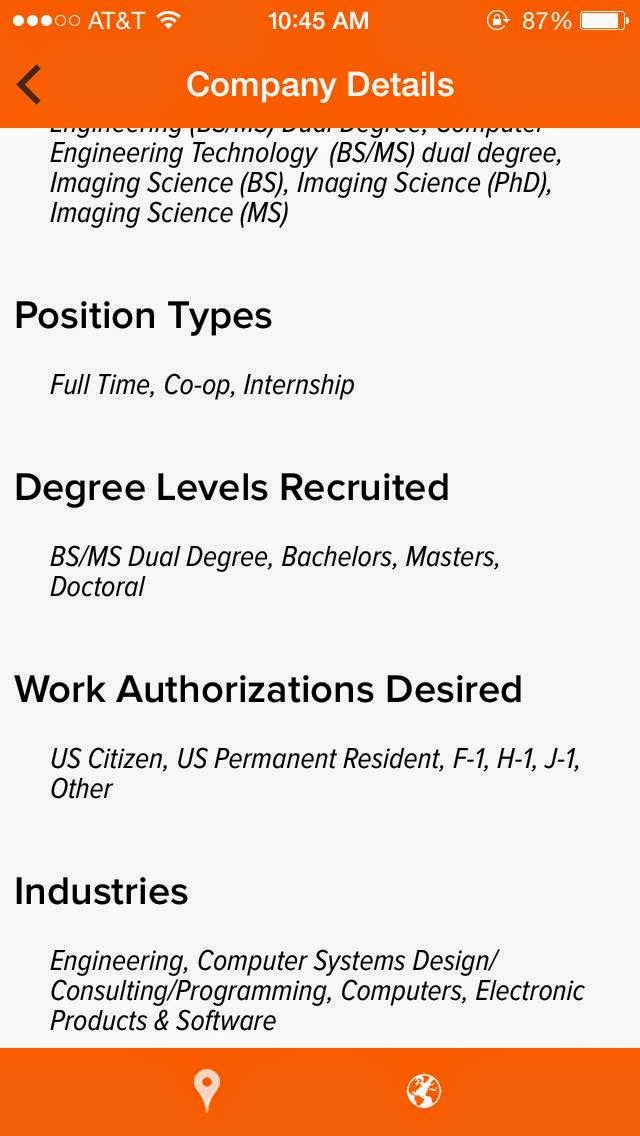
Task: Open the company website globe
Action: click(424, 1090)
